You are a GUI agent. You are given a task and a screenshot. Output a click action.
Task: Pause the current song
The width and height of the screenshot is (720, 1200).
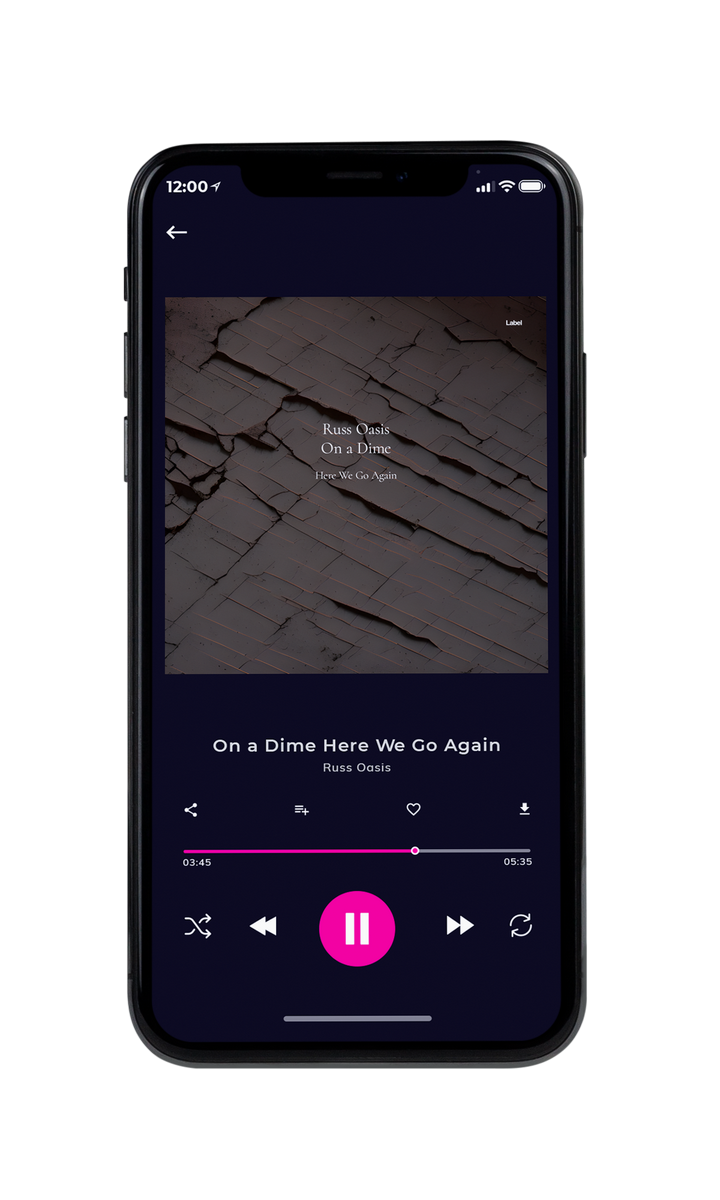pos(357,929)
